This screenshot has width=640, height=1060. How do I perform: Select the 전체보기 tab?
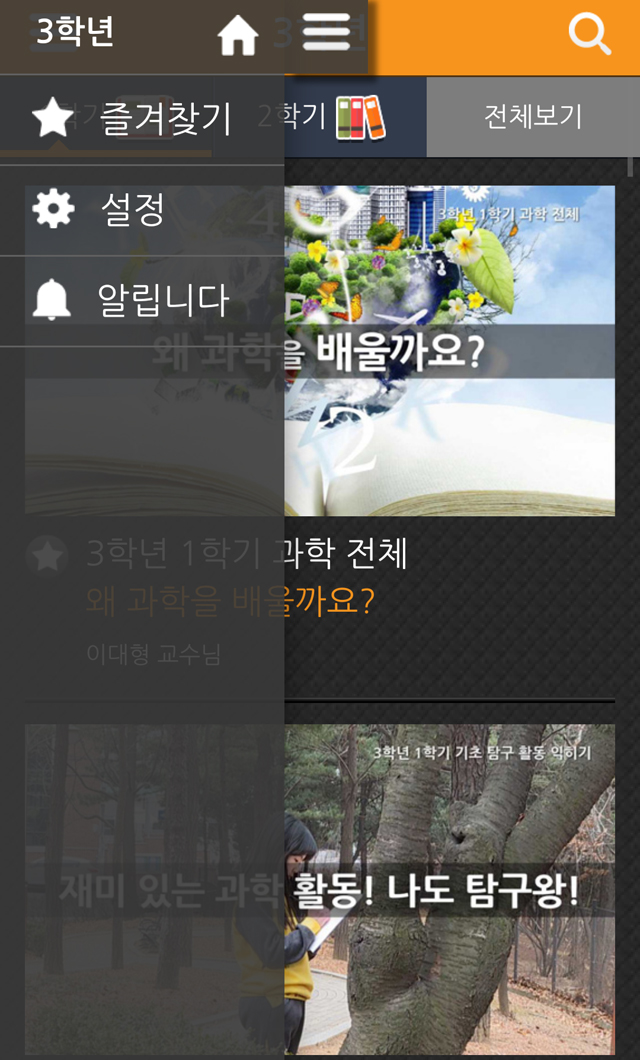(x=532, y=117)
